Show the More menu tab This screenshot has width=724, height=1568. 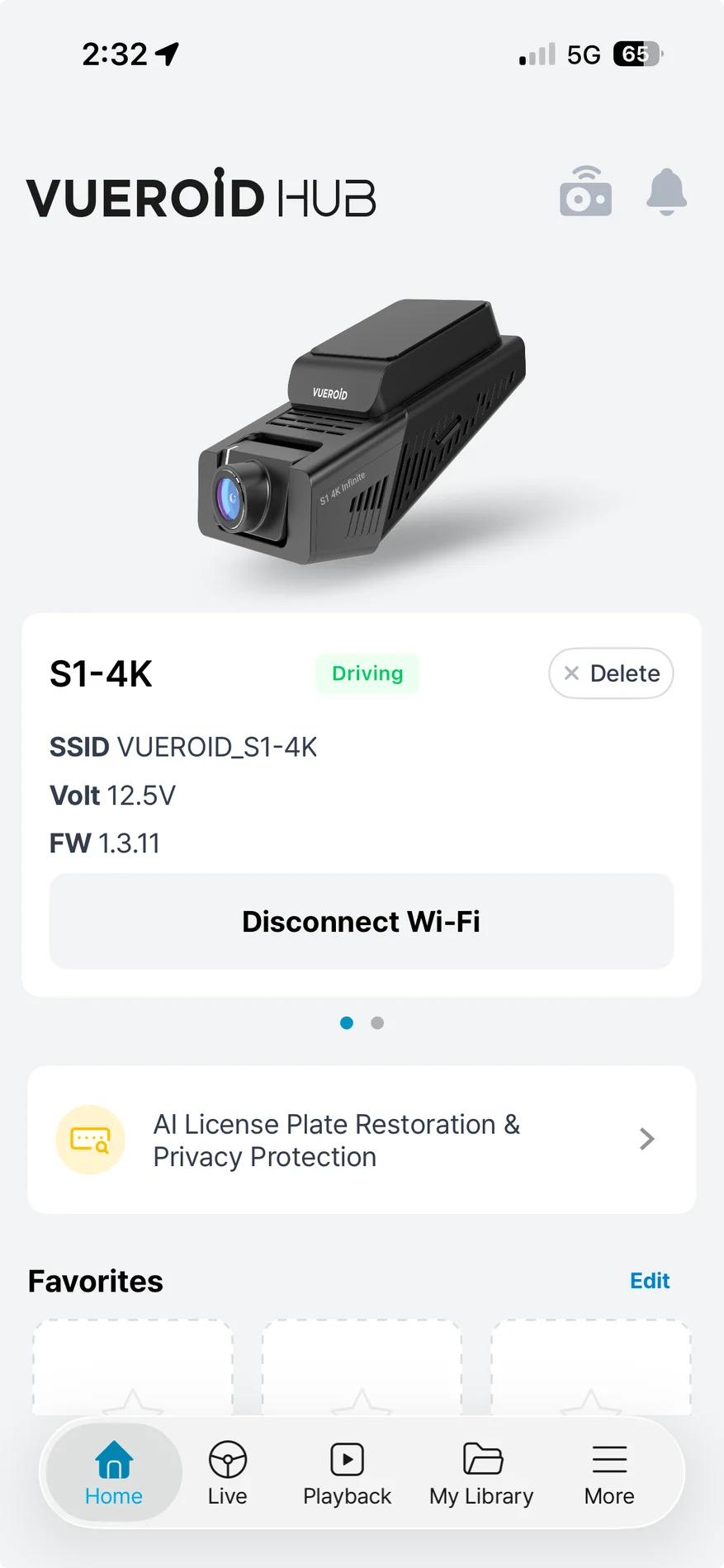pyautogui.click(x=609, y=1473)
